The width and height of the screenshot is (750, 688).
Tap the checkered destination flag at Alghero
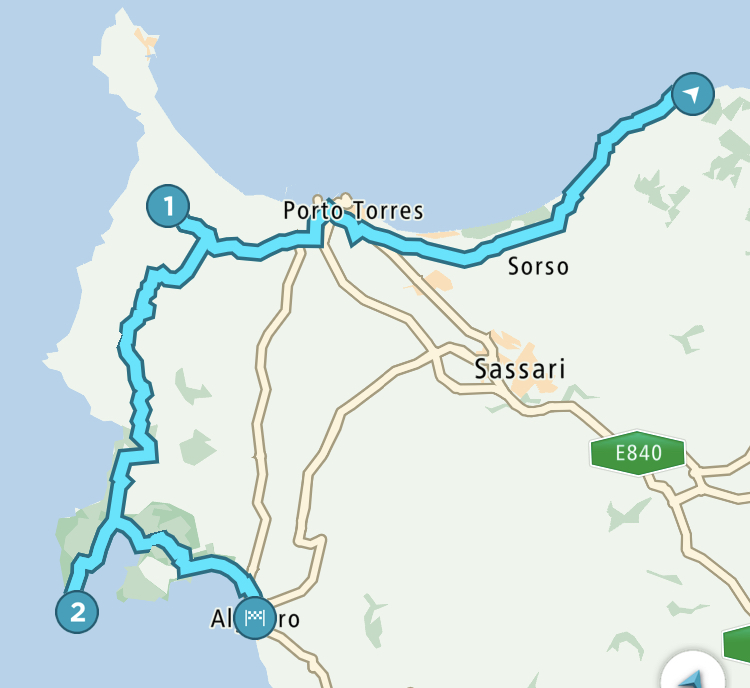pos(256,618)
